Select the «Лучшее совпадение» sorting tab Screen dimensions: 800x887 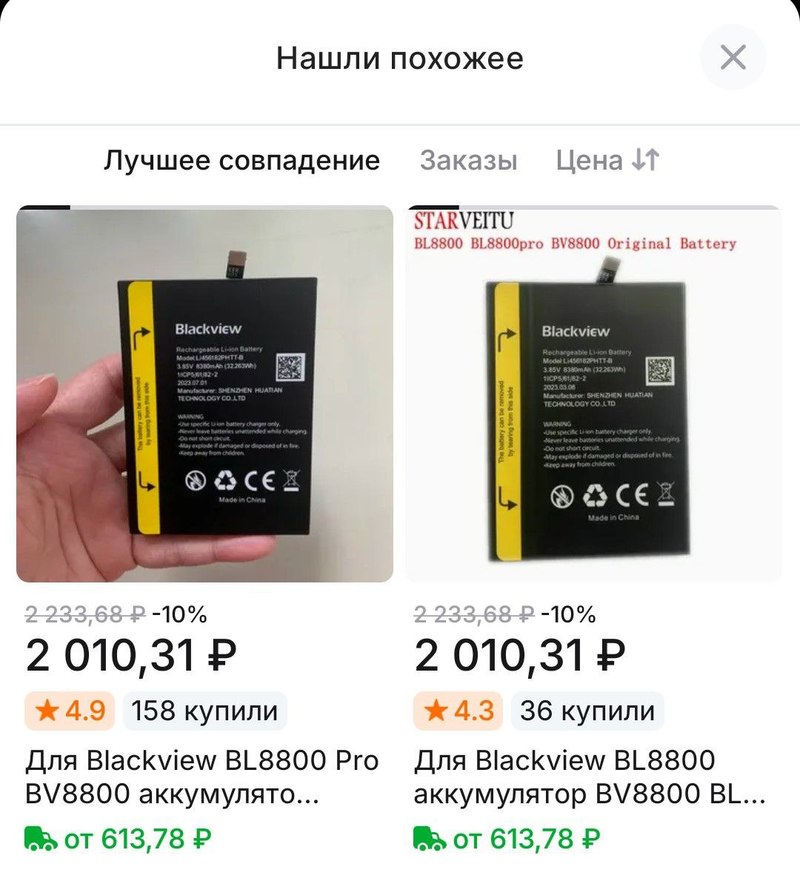click(x=242, y=161)
